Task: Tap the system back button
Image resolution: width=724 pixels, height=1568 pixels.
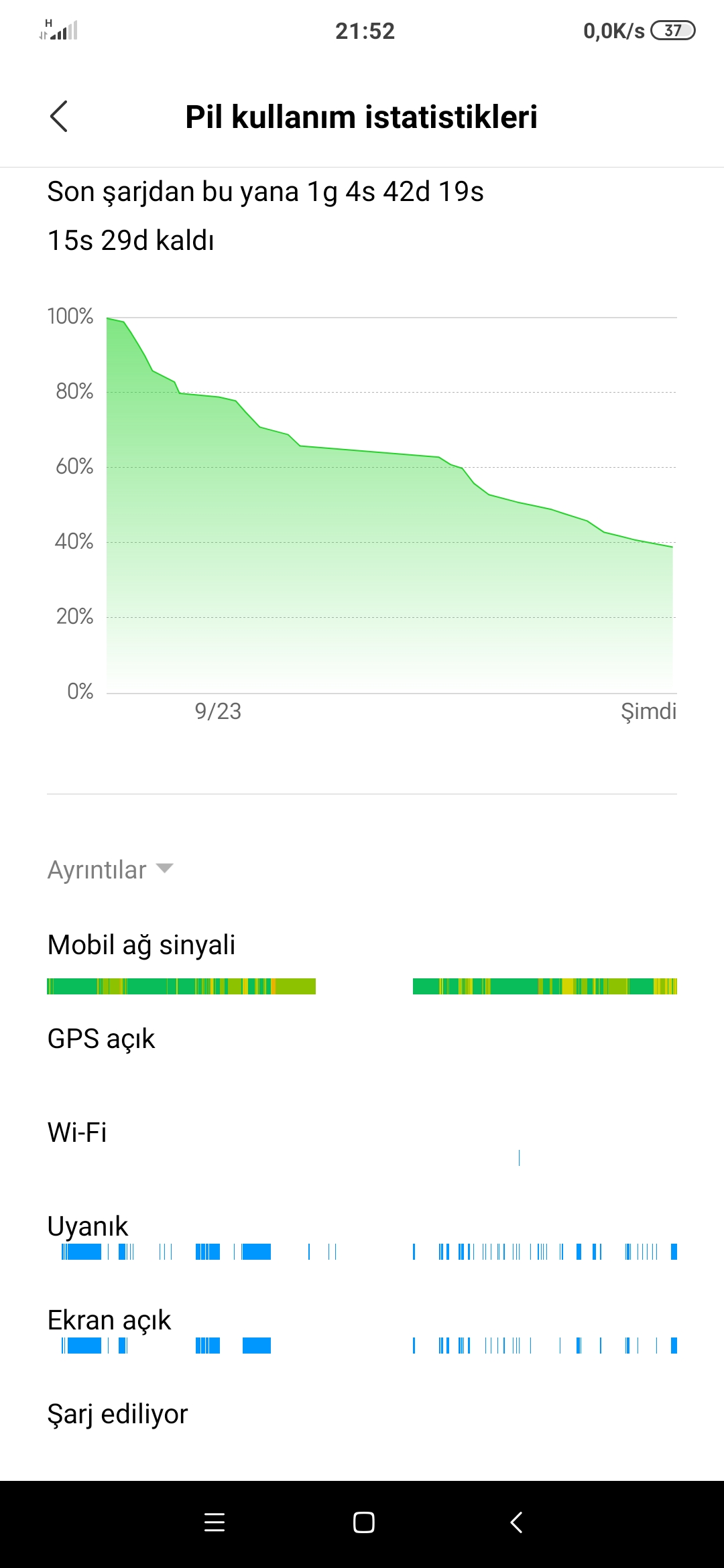Action: [x=516, y=1522]
